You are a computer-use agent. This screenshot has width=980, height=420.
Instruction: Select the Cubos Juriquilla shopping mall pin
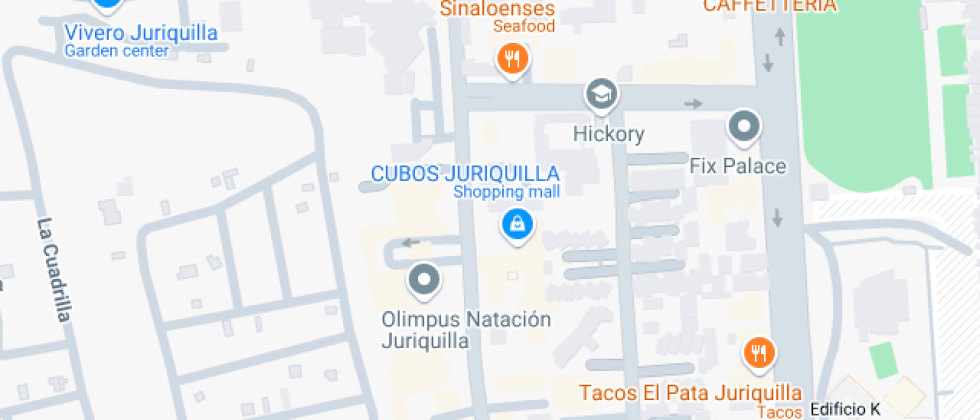pos(517,223)
